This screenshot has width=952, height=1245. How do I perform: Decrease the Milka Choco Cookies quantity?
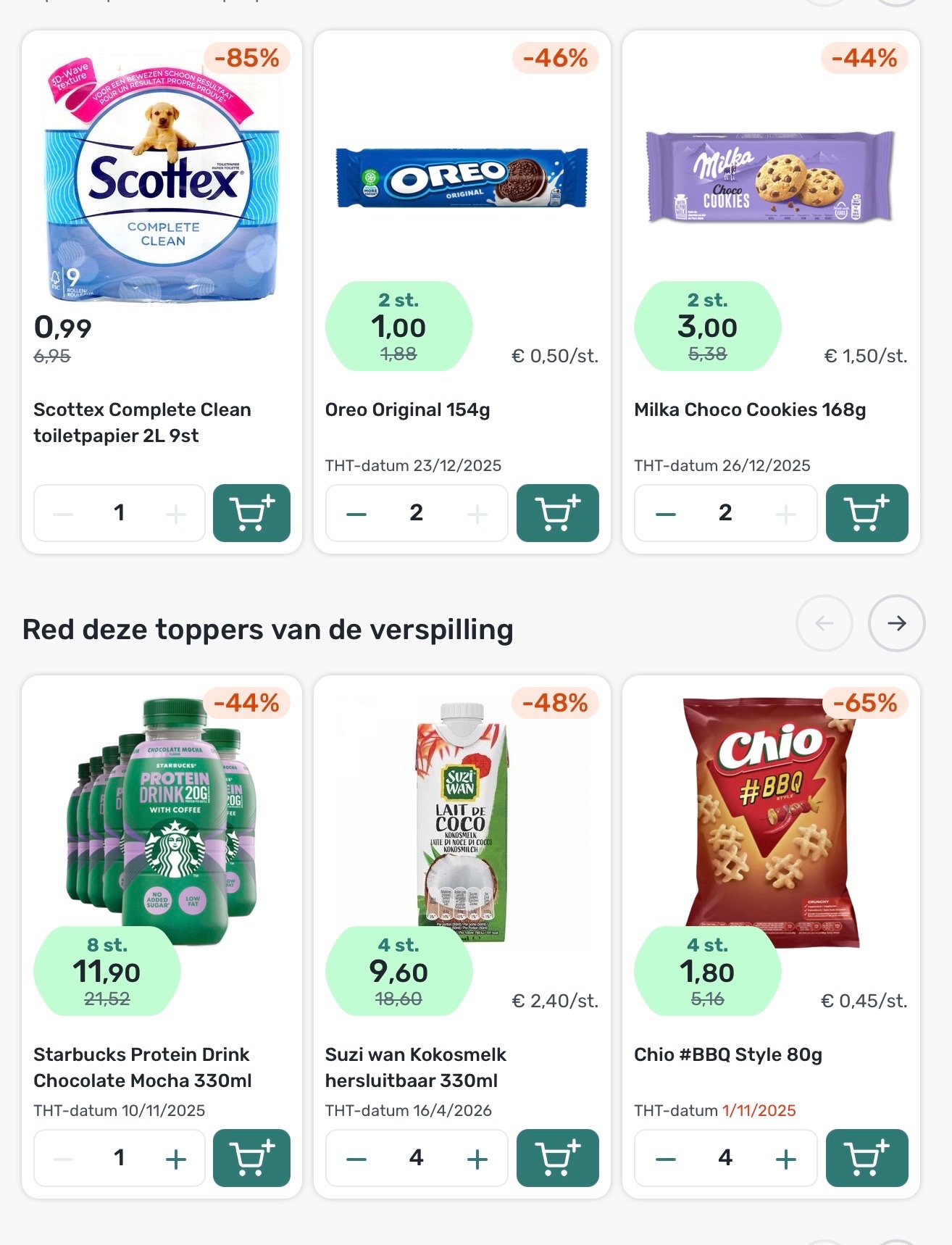tap(664, 513)
